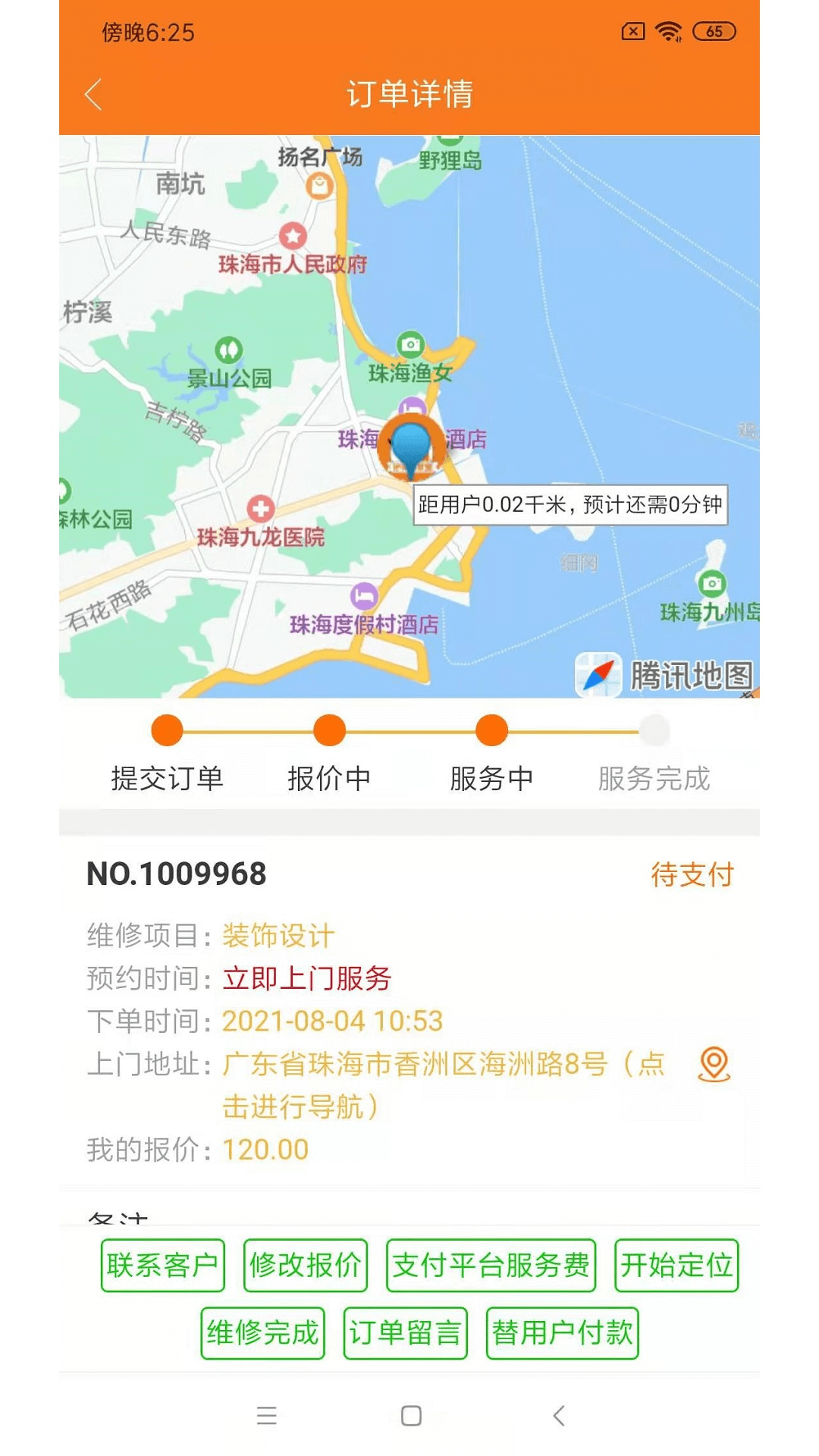Click the 珠海渔女 camera attraction icon

coord(409,344)
